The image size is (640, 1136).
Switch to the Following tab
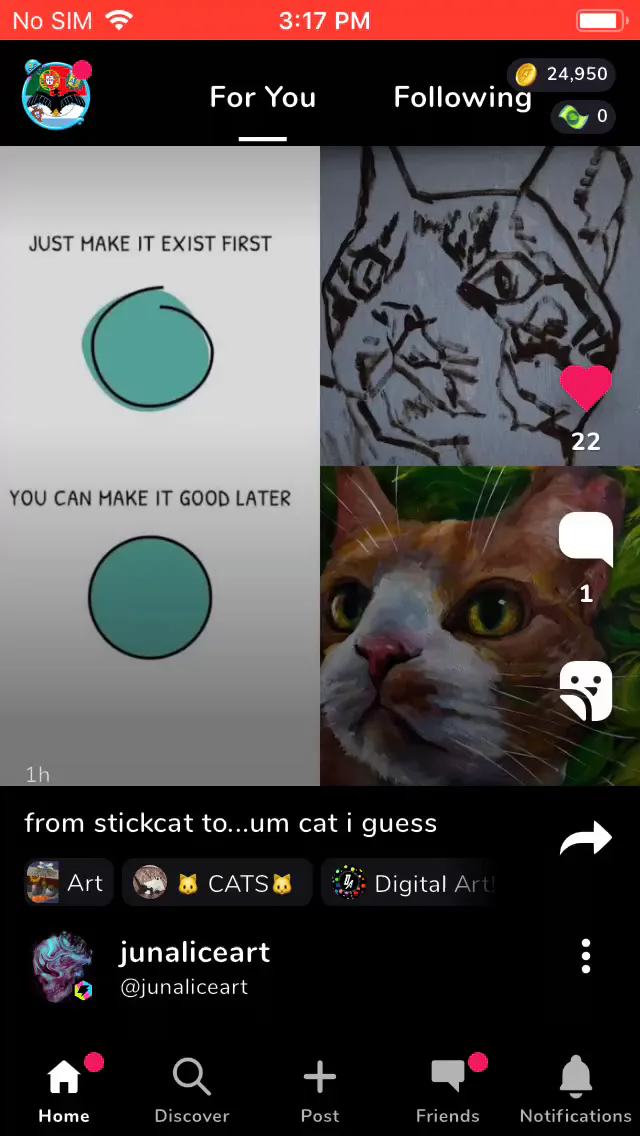click(x=462, y=97)
